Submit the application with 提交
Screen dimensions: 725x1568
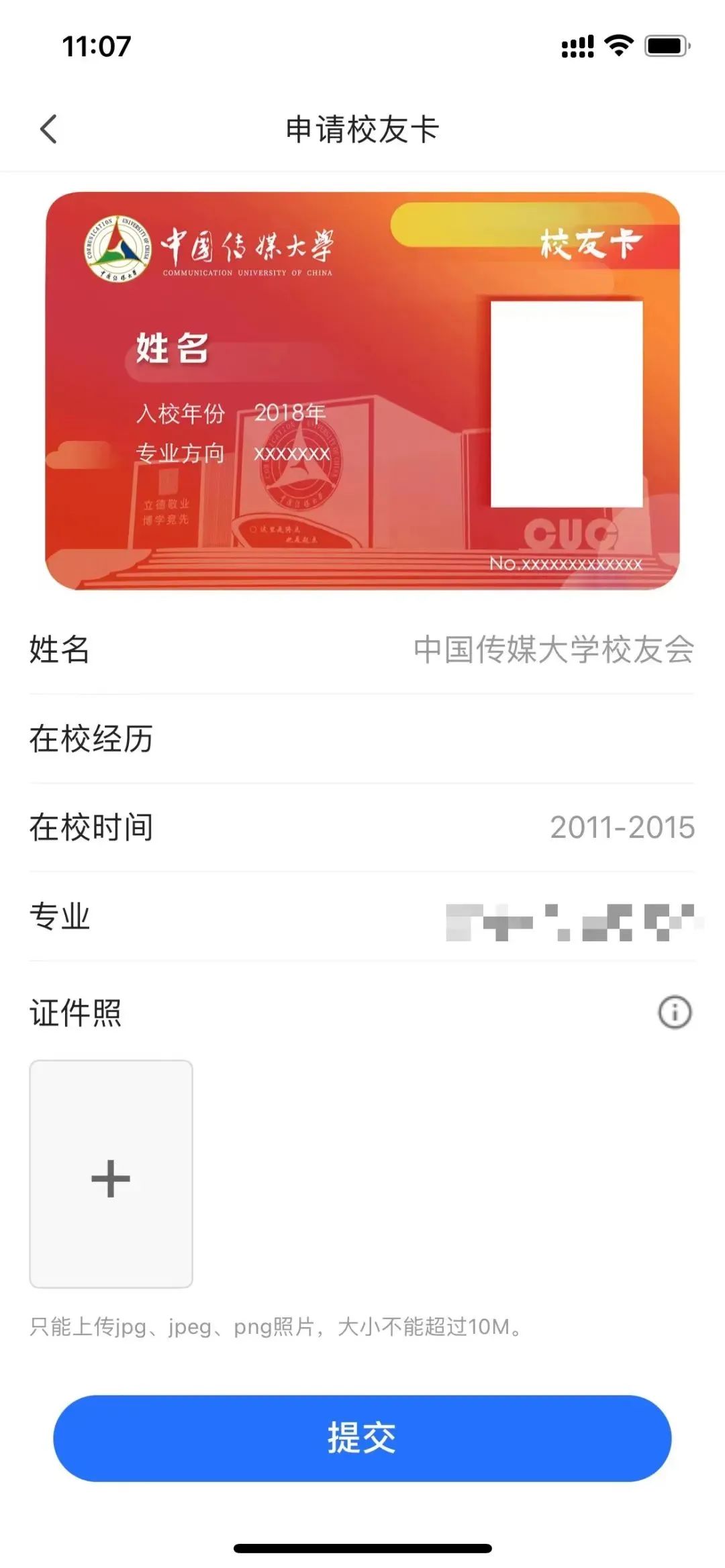362,1438
